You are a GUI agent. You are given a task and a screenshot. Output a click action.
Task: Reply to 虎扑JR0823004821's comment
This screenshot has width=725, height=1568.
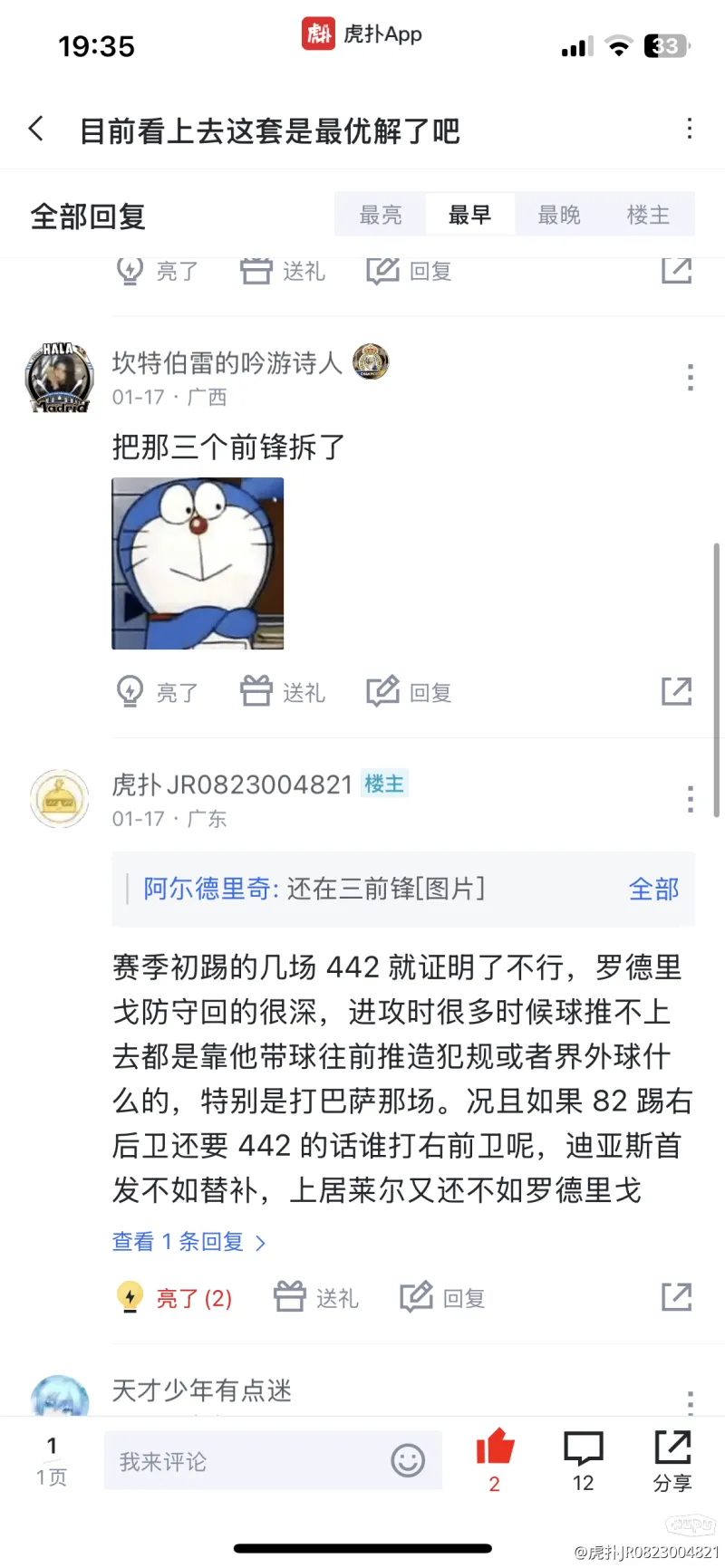[x=443, y=1298]
